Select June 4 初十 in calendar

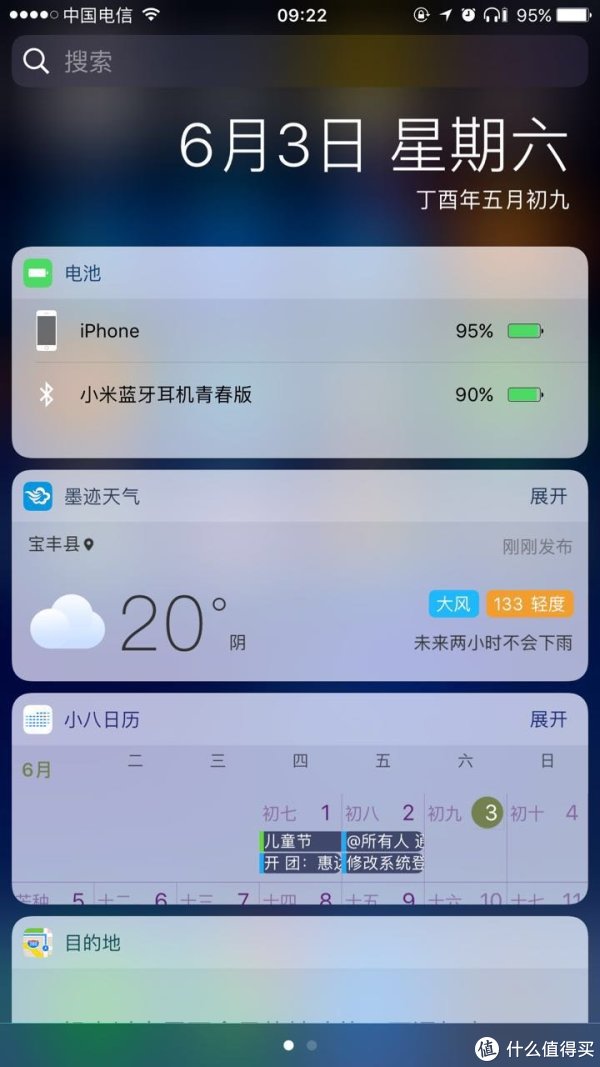click(546, 813)
